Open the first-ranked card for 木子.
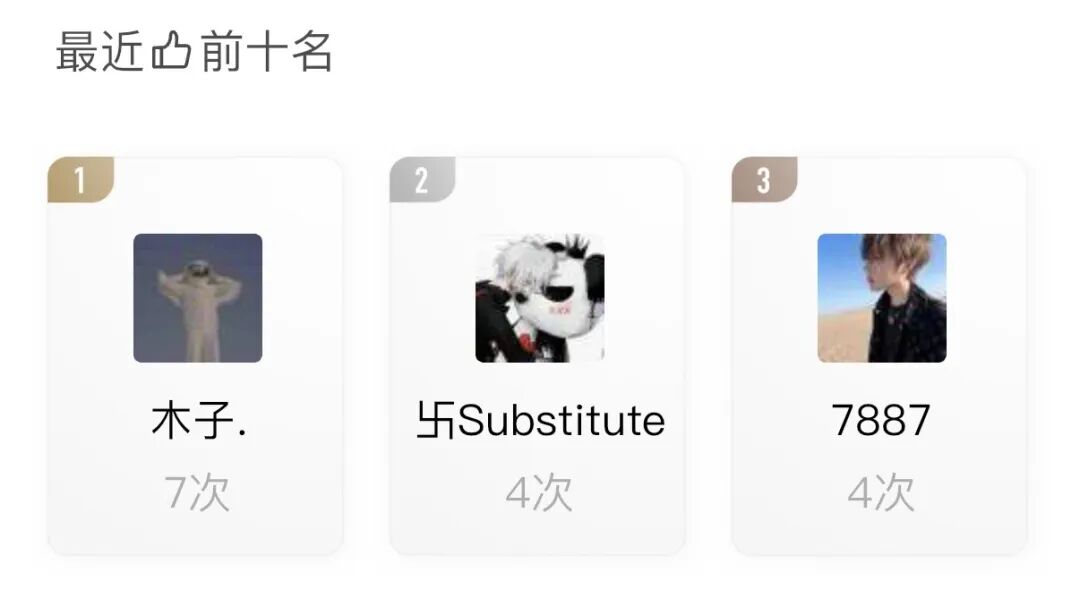 point(196,356)
